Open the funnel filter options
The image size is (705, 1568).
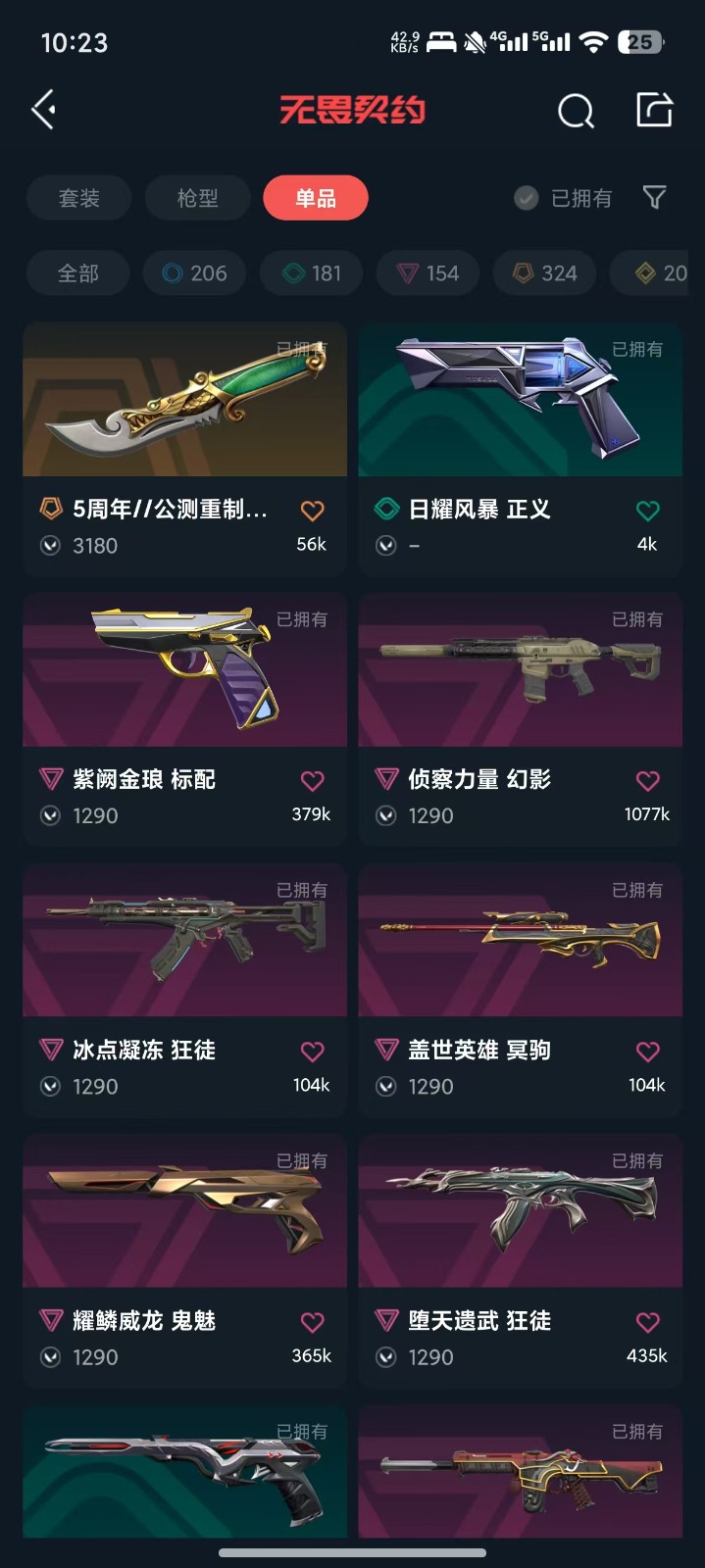[654, 198]
